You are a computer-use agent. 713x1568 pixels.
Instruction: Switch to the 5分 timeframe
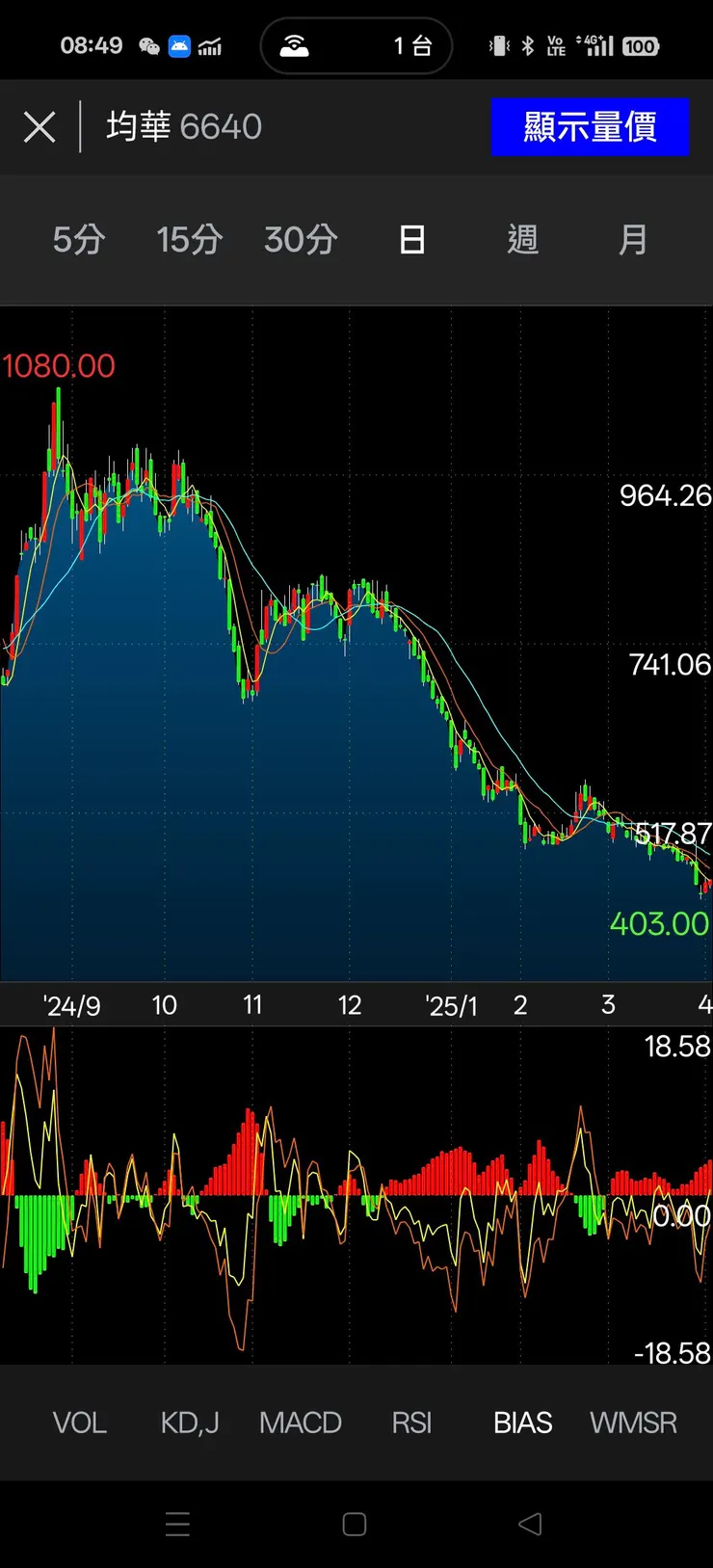(79, 240)
